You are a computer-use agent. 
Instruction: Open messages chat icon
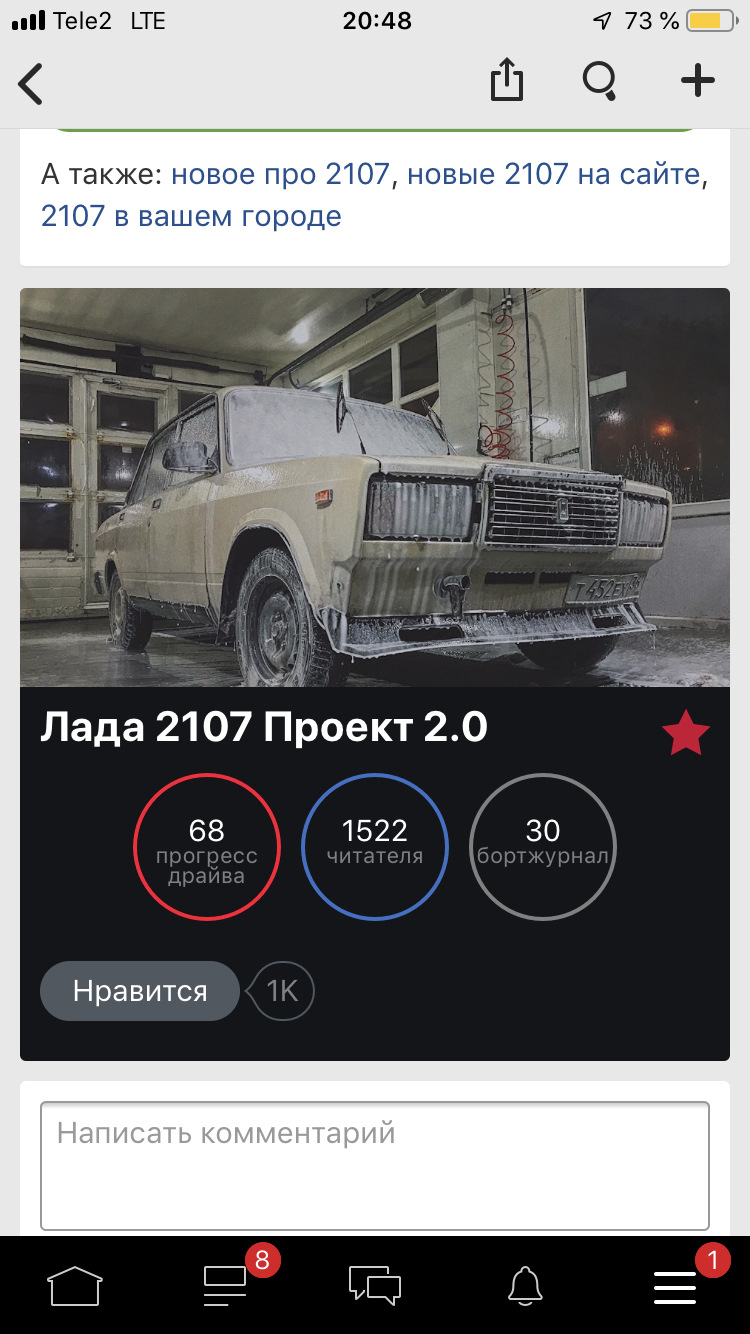[x=375, y=1289]
